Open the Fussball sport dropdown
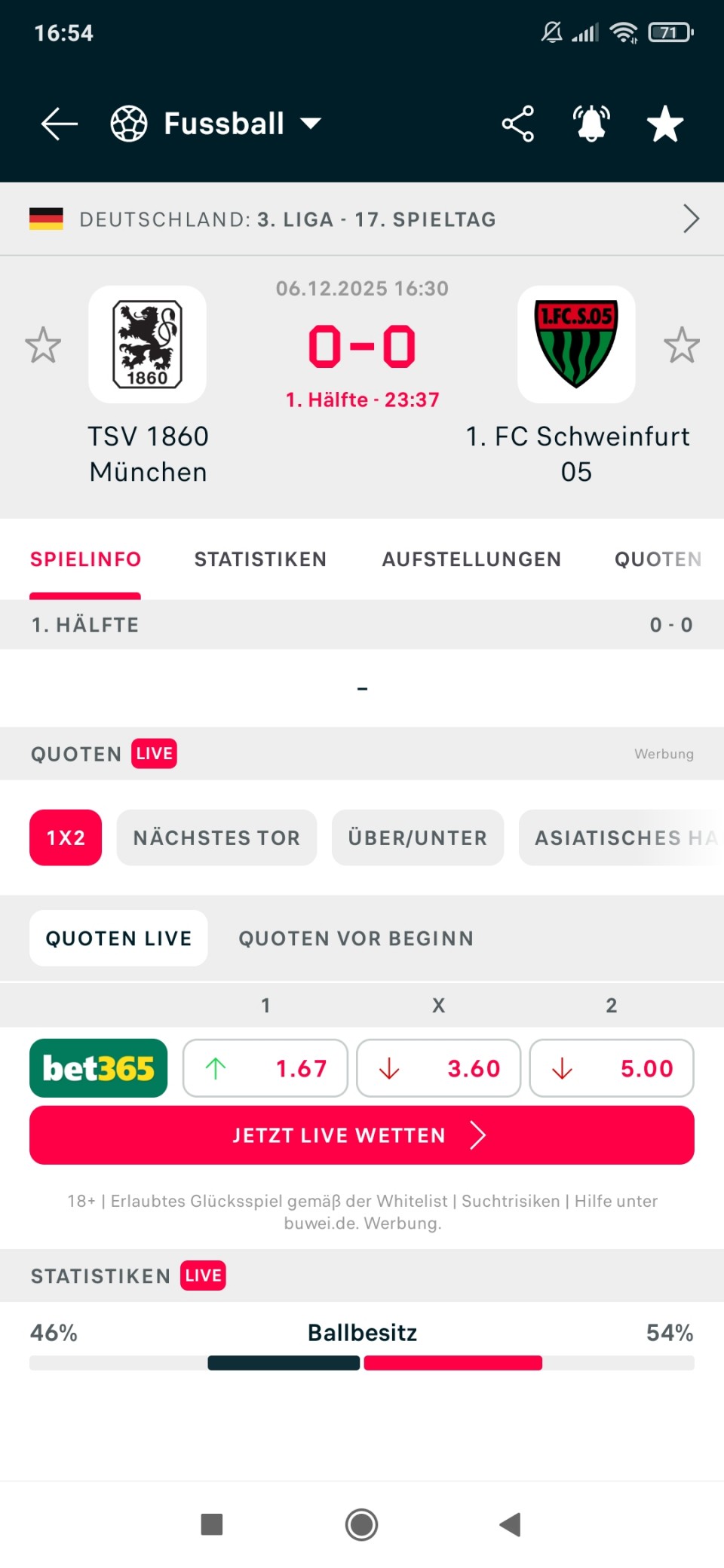The height and width of the screenshot is (1568, 724). coord(217,124)
